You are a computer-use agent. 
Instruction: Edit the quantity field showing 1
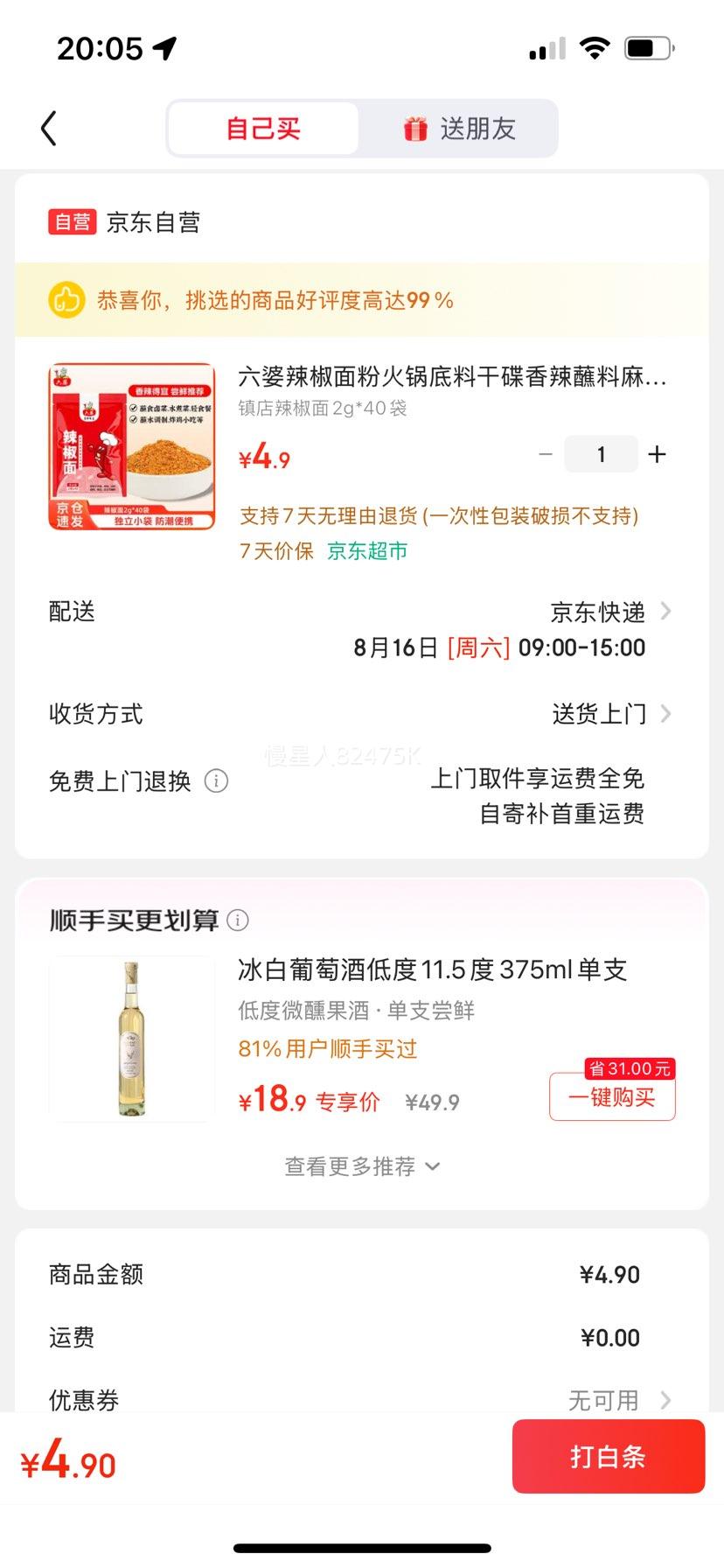click(601, 454)
